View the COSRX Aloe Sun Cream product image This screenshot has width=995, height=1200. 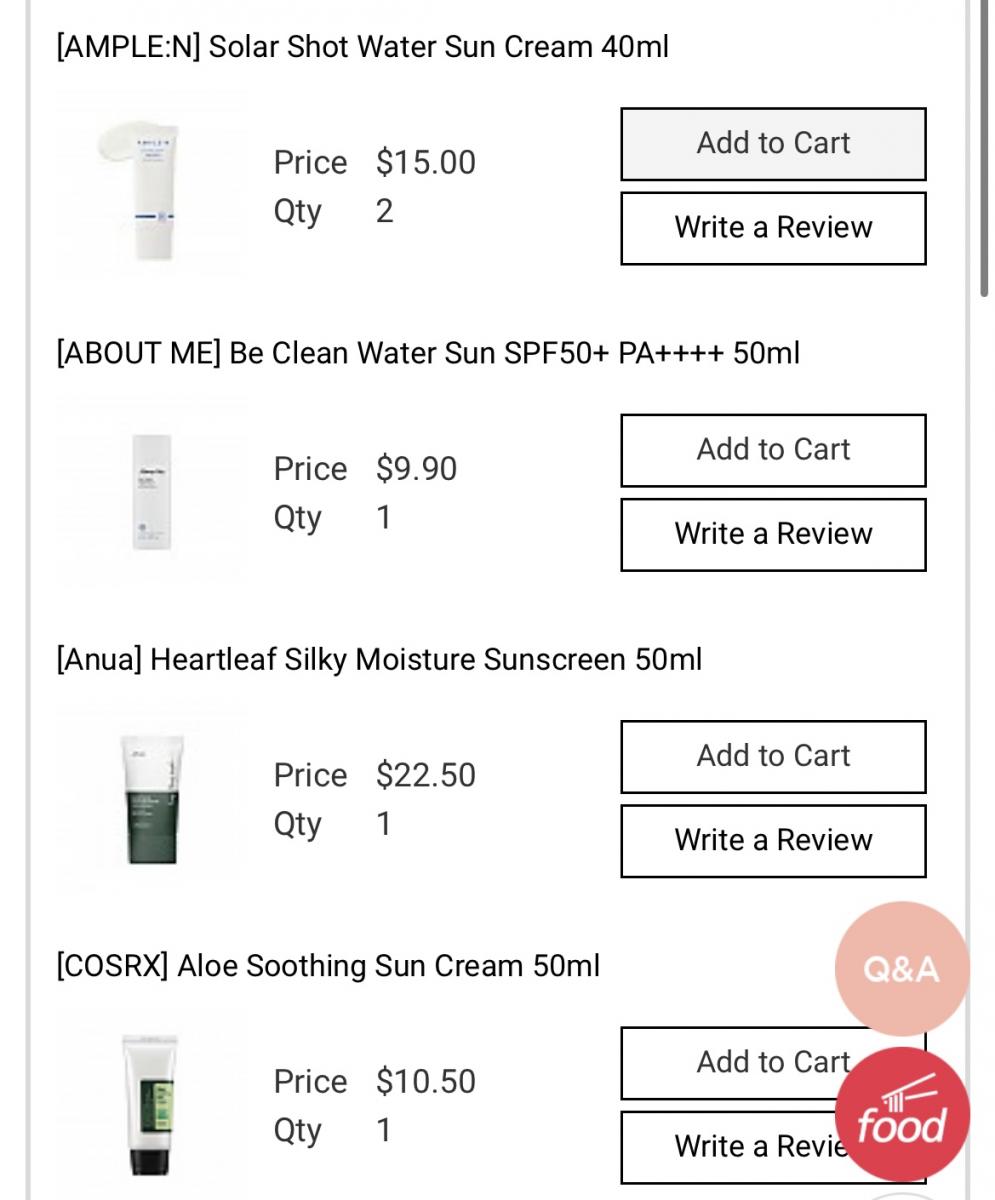coord(150,1104)
